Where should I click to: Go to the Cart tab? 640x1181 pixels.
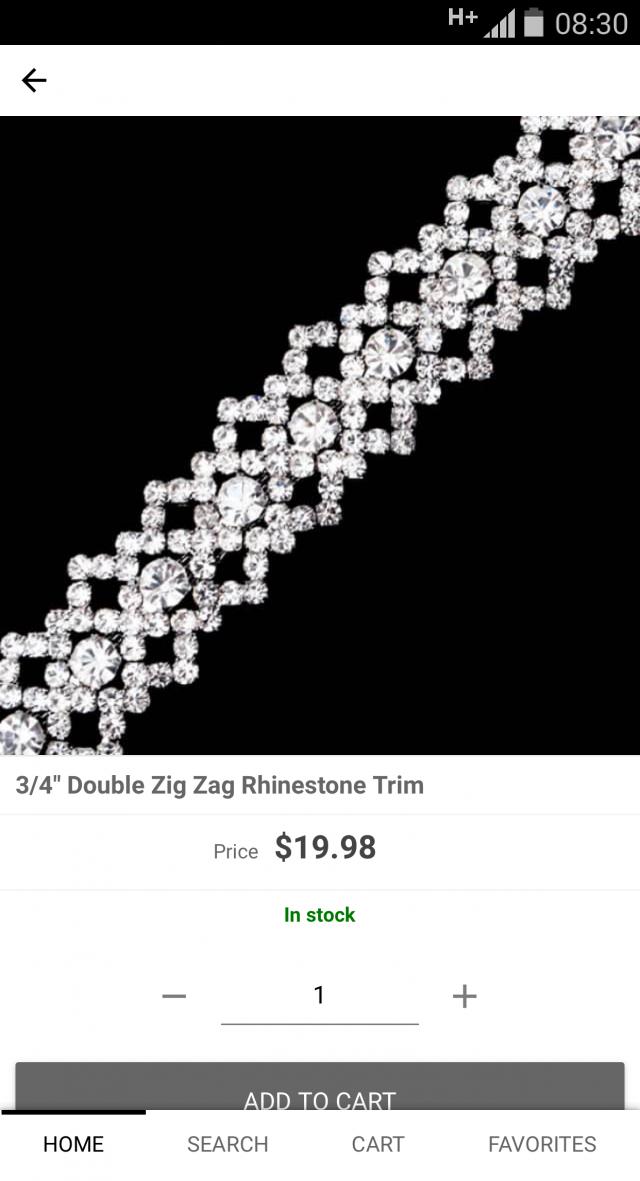click(378, 1144)
